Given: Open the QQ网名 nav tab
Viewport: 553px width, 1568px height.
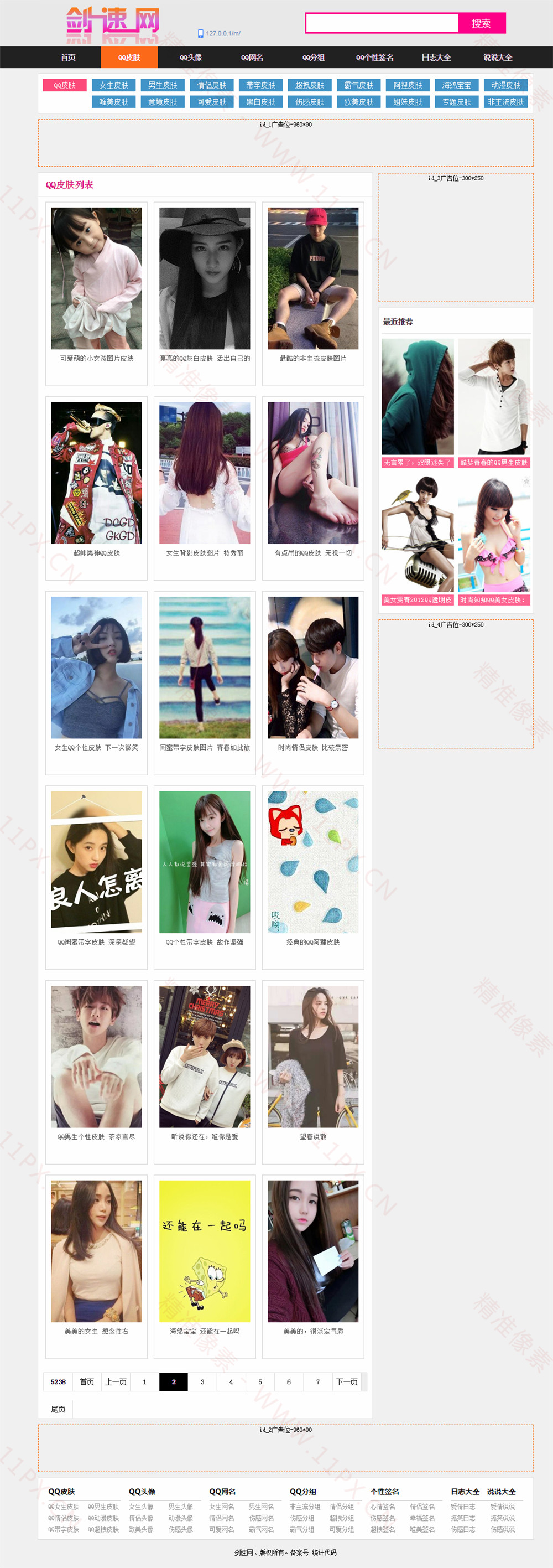Looking at the screenshot, I should (252, 57).
